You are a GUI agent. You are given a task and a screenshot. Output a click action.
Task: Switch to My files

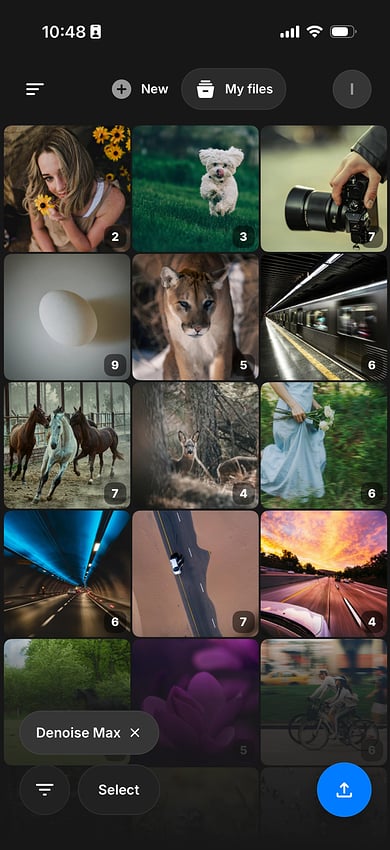[234, 89]
